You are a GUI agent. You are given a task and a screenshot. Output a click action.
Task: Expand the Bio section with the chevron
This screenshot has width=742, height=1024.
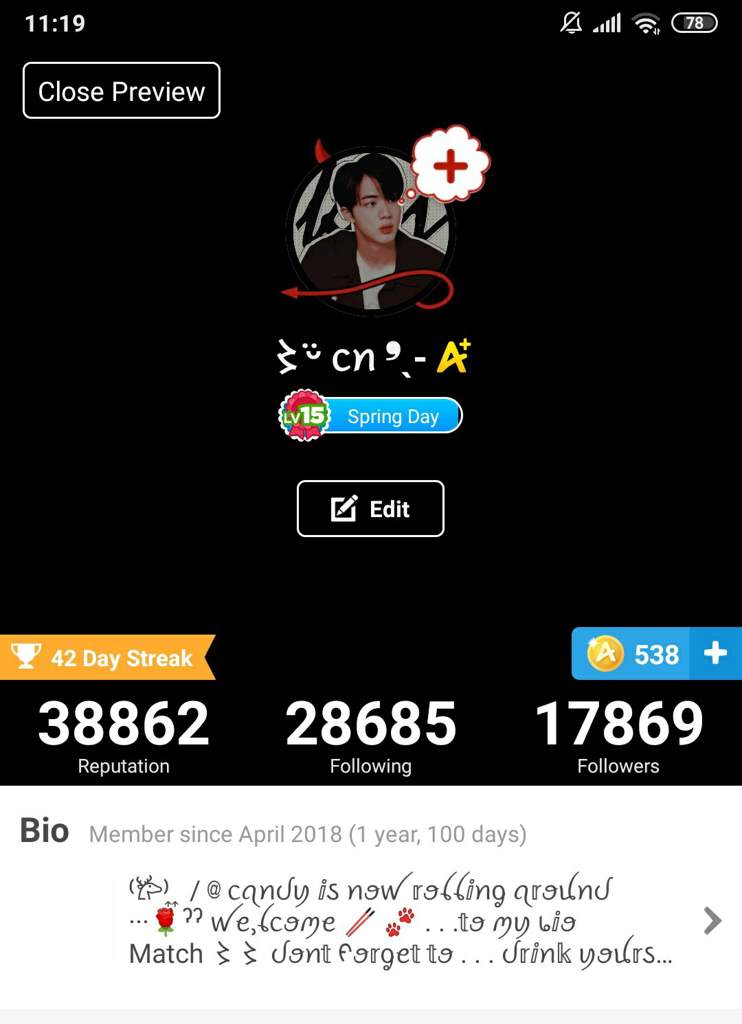(x=711, y=920)
